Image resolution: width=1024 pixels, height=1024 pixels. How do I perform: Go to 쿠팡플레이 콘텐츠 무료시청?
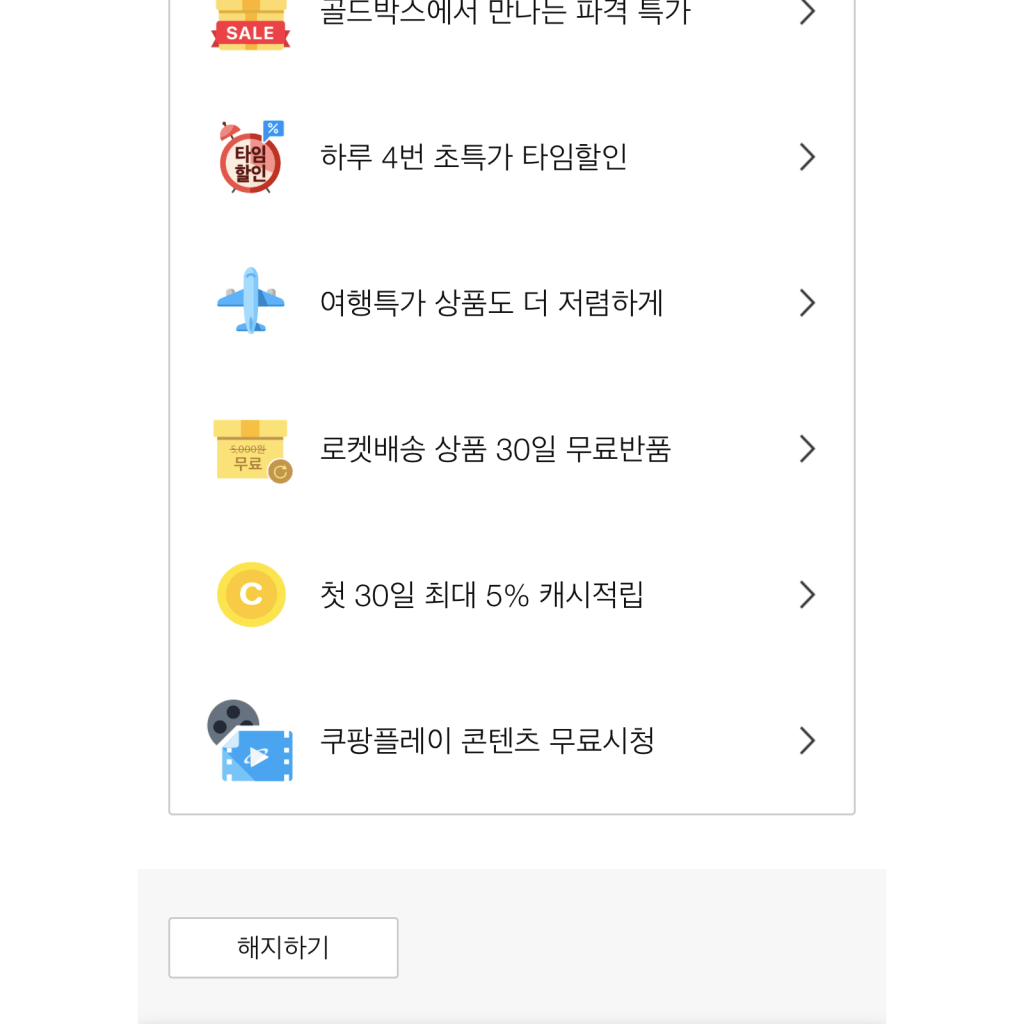point(510,741)
